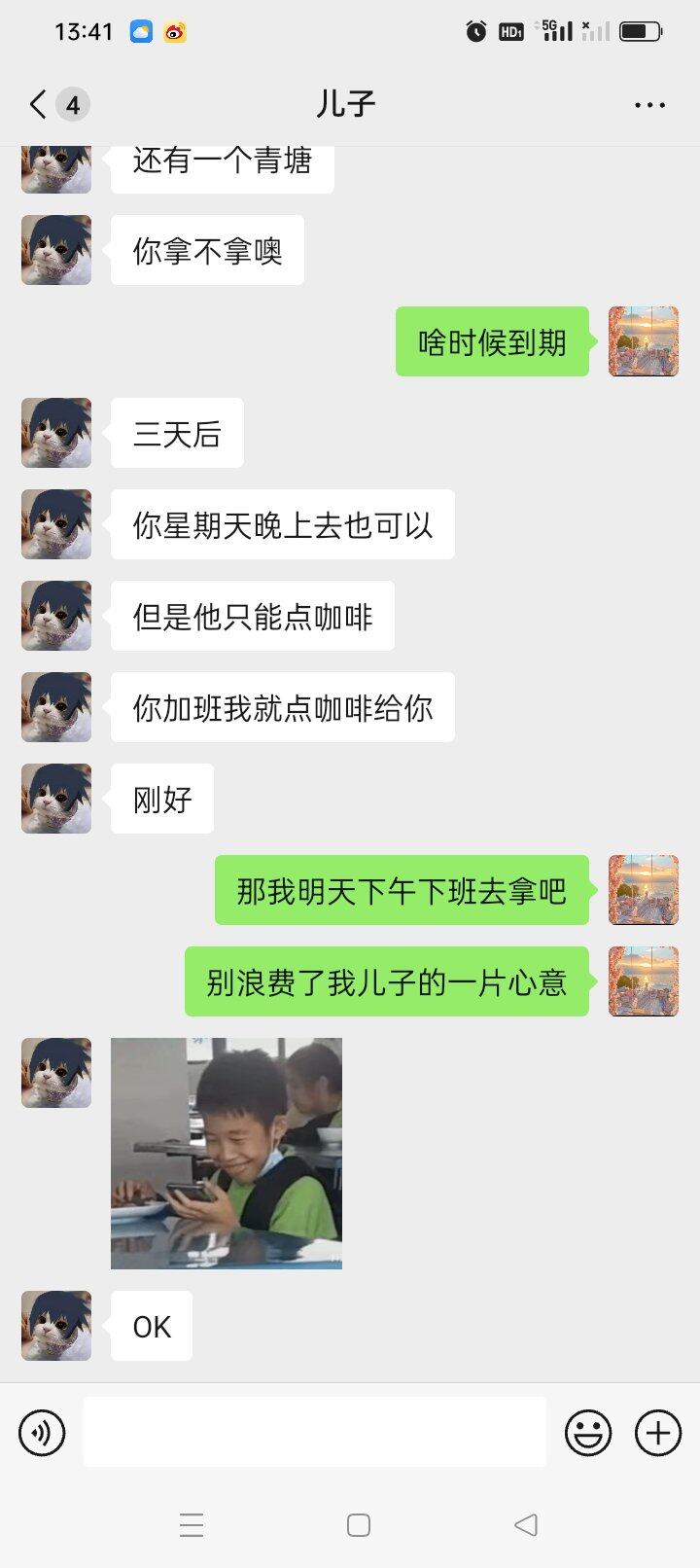Open the plus attachment menu
The image size is (700, 1568).
tap(658, 1433)
